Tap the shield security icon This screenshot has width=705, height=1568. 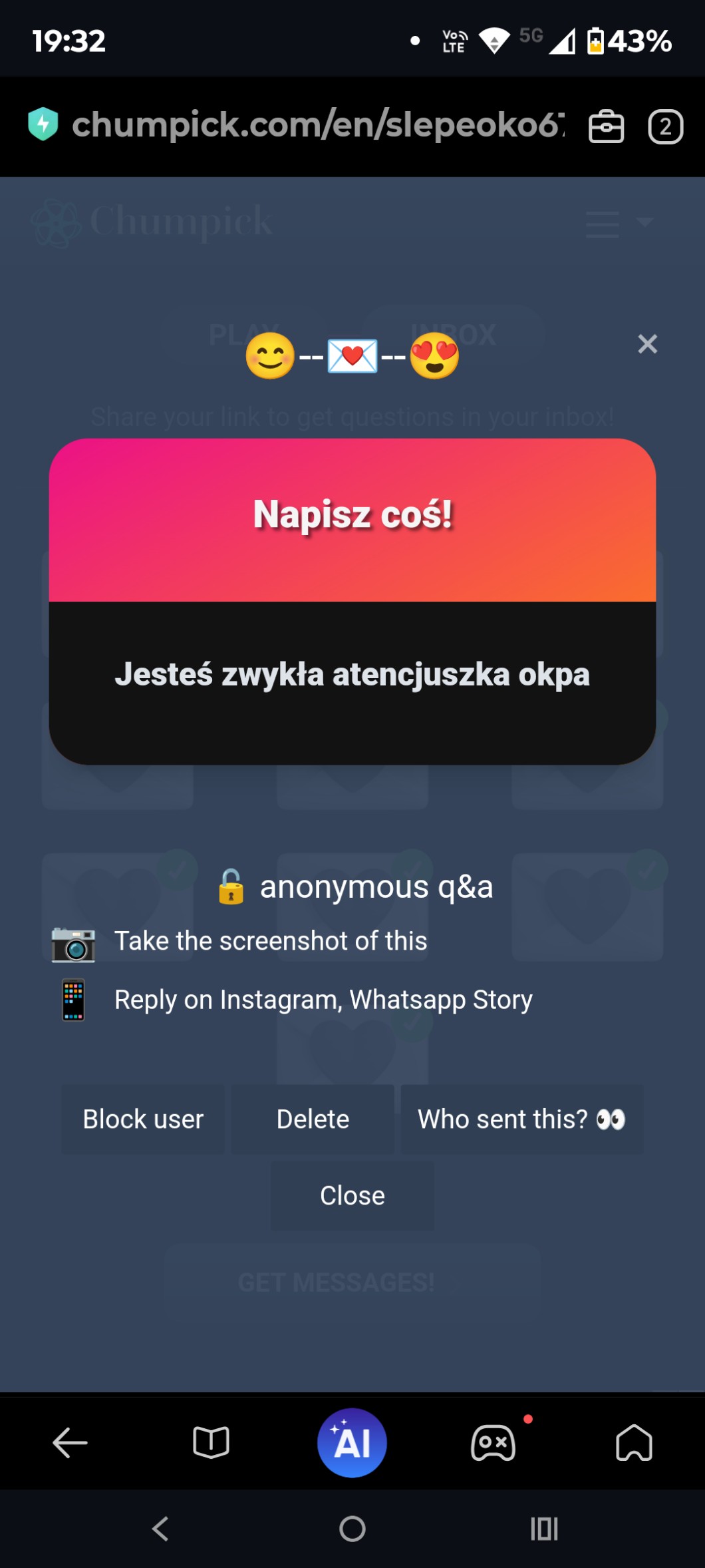click(43, 124)
